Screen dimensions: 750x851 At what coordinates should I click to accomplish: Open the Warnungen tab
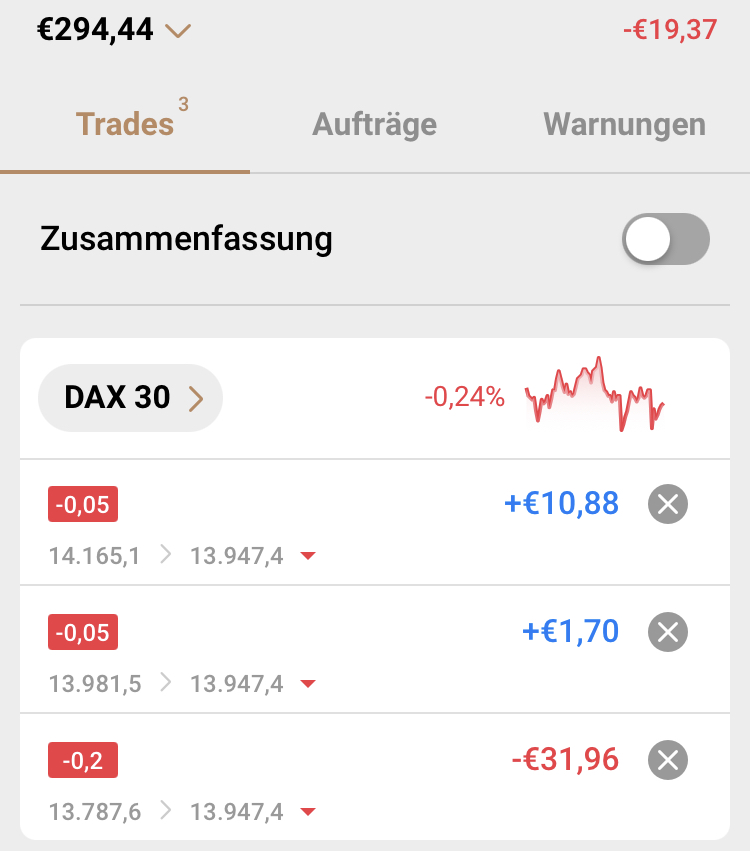(623, 124)
